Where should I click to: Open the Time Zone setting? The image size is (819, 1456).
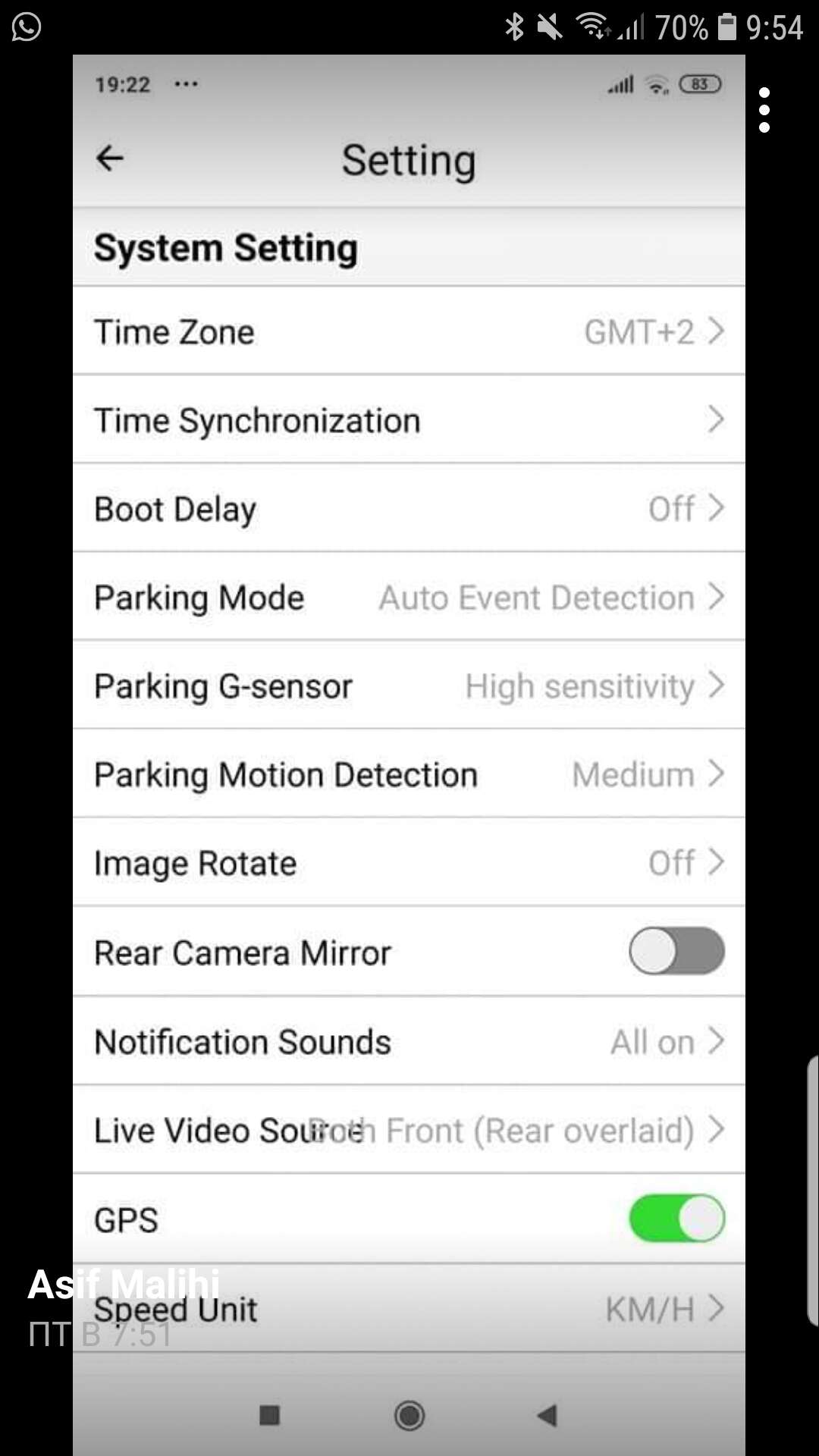(x=409, y=331)
